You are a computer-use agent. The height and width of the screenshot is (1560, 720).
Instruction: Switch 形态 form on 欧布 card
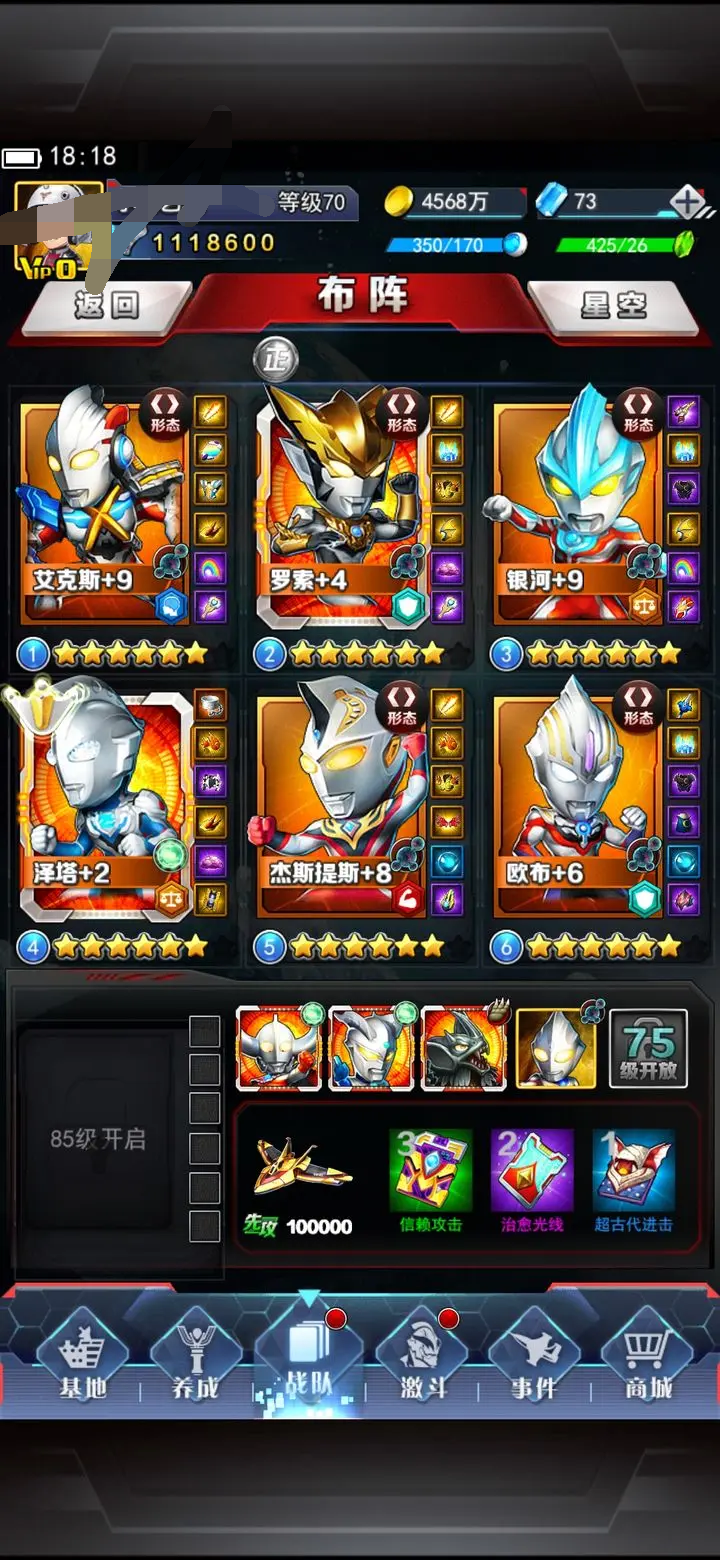coord(637,705)
